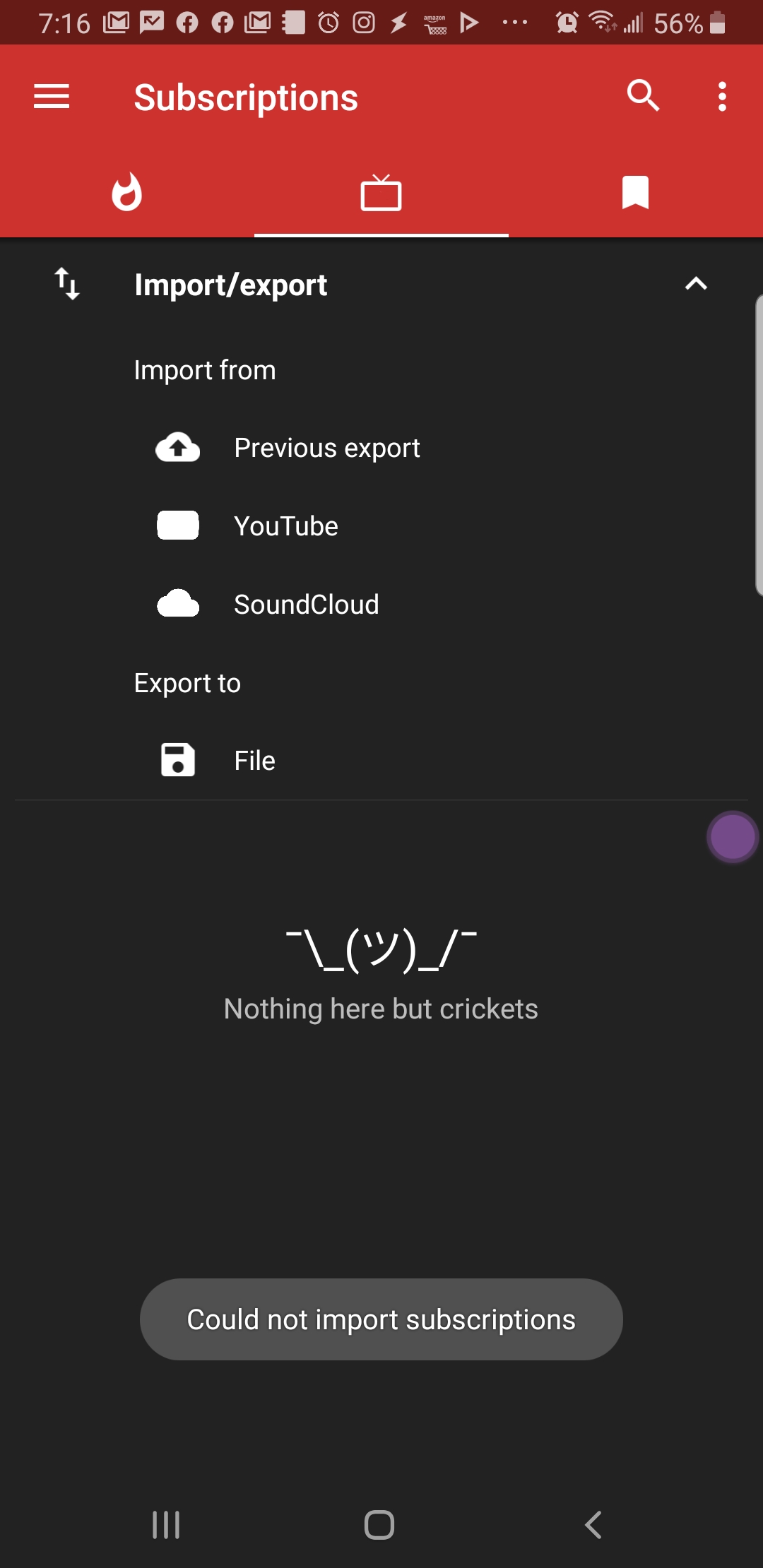This screenshot has height=1568, width=763.
Task: Tap the cloud upload Previous export icon
Action: (x=177, y=447)
